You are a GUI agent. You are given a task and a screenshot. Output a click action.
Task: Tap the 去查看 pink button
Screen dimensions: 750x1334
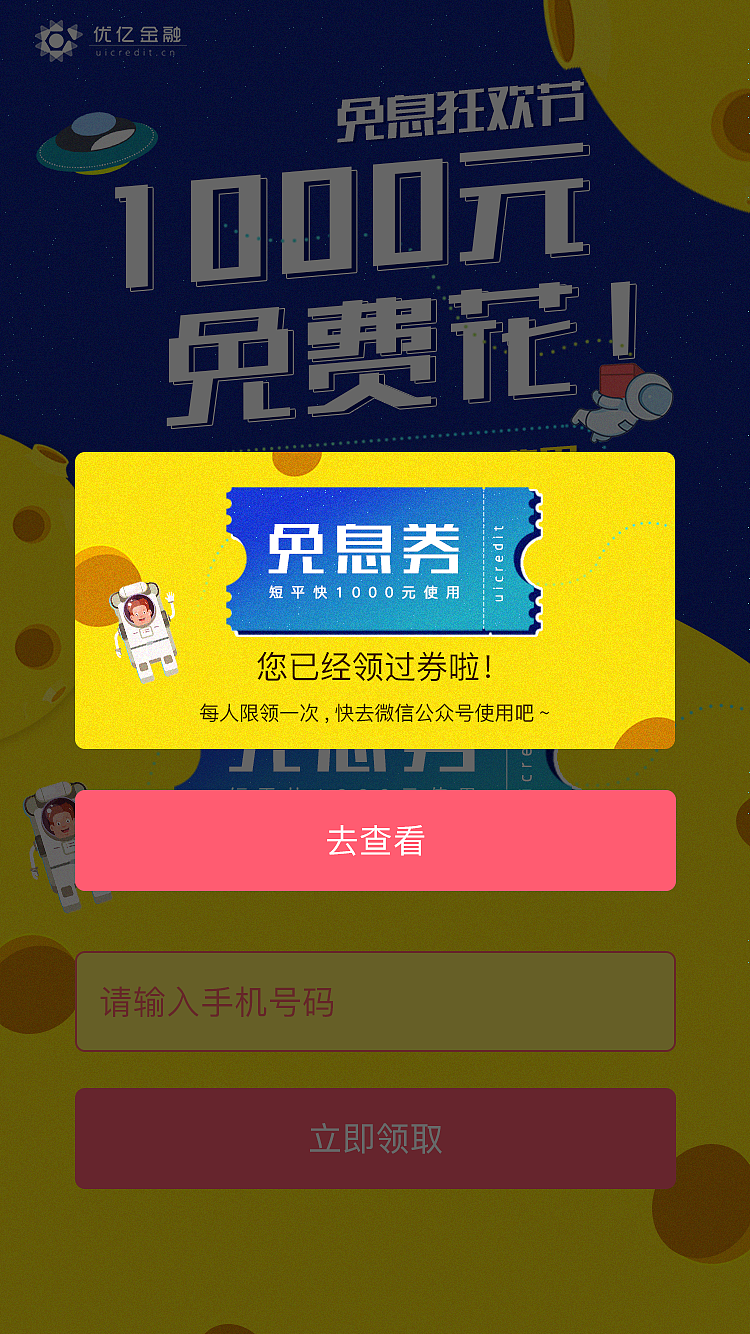pos(375,841)
